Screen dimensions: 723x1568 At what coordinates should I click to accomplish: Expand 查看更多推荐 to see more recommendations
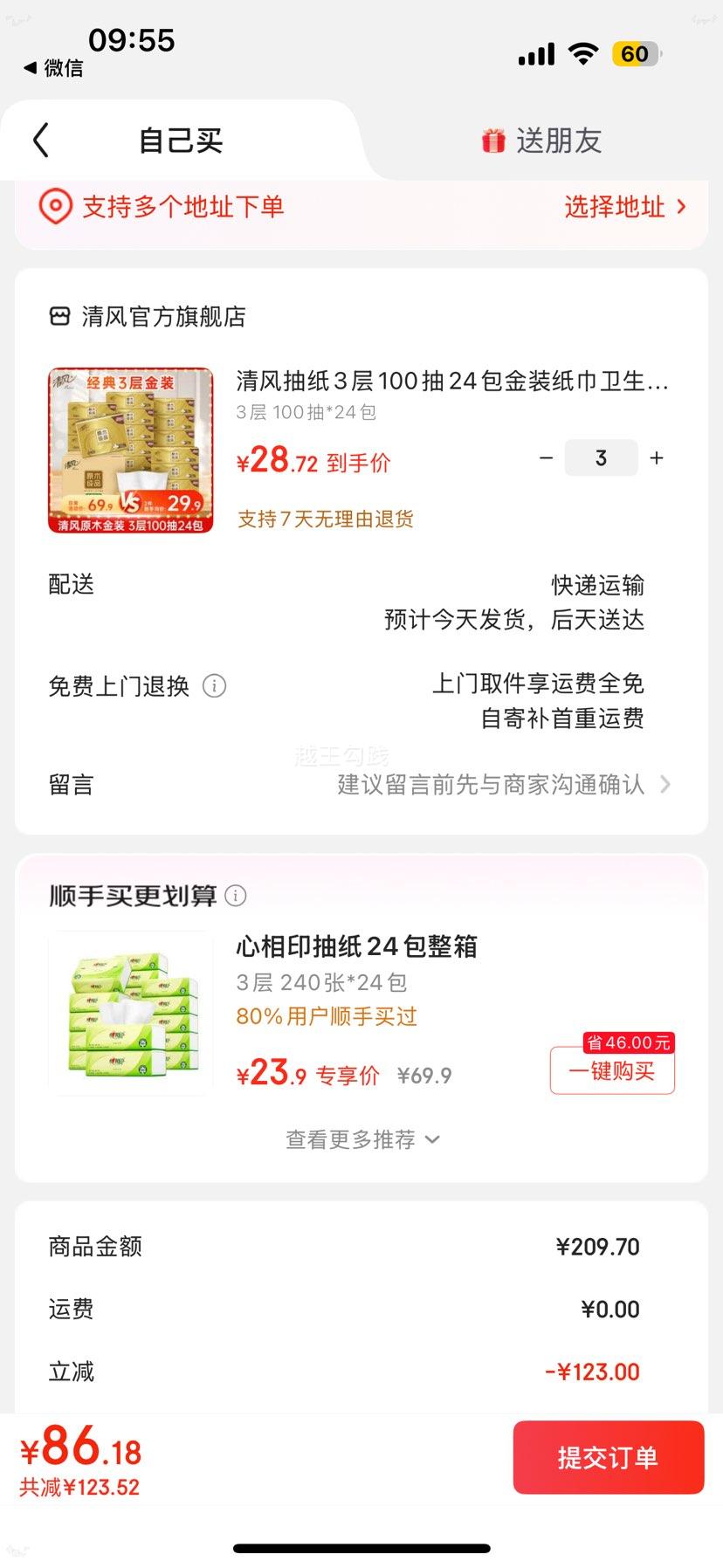(361, 1139)
